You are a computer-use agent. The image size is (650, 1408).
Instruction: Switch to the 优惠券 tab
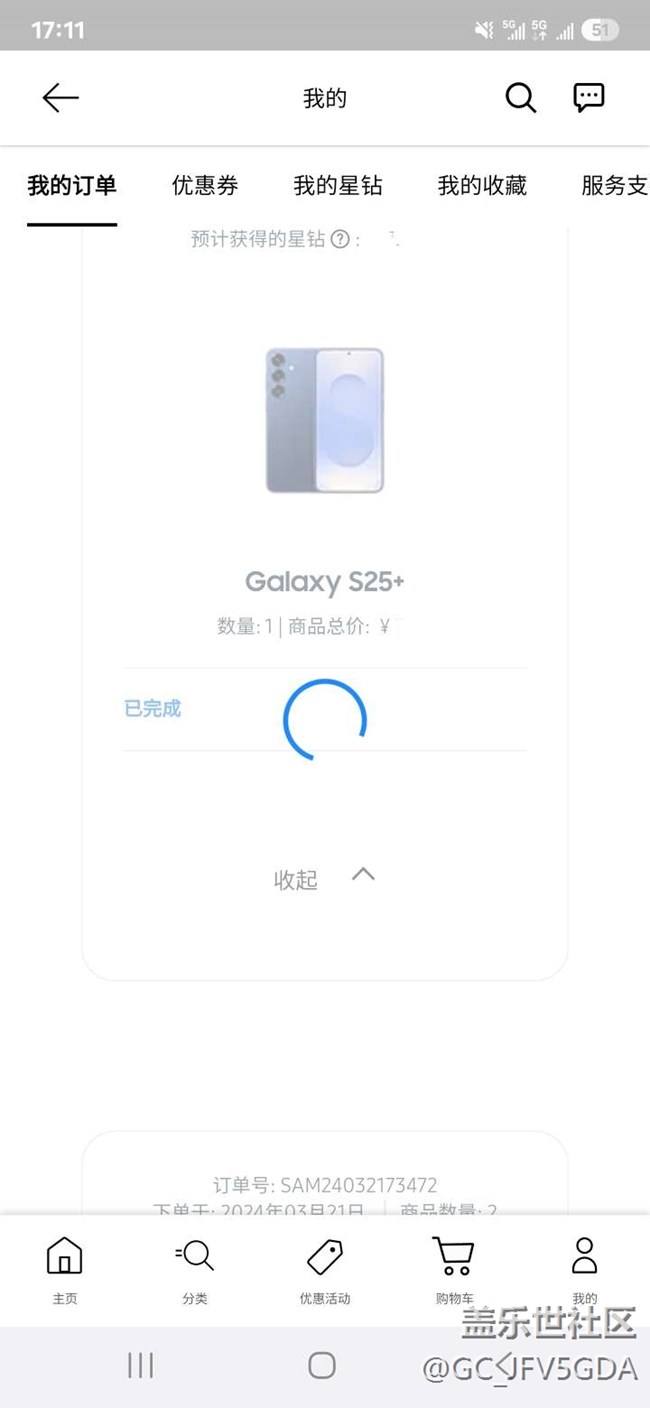point(205,185)
